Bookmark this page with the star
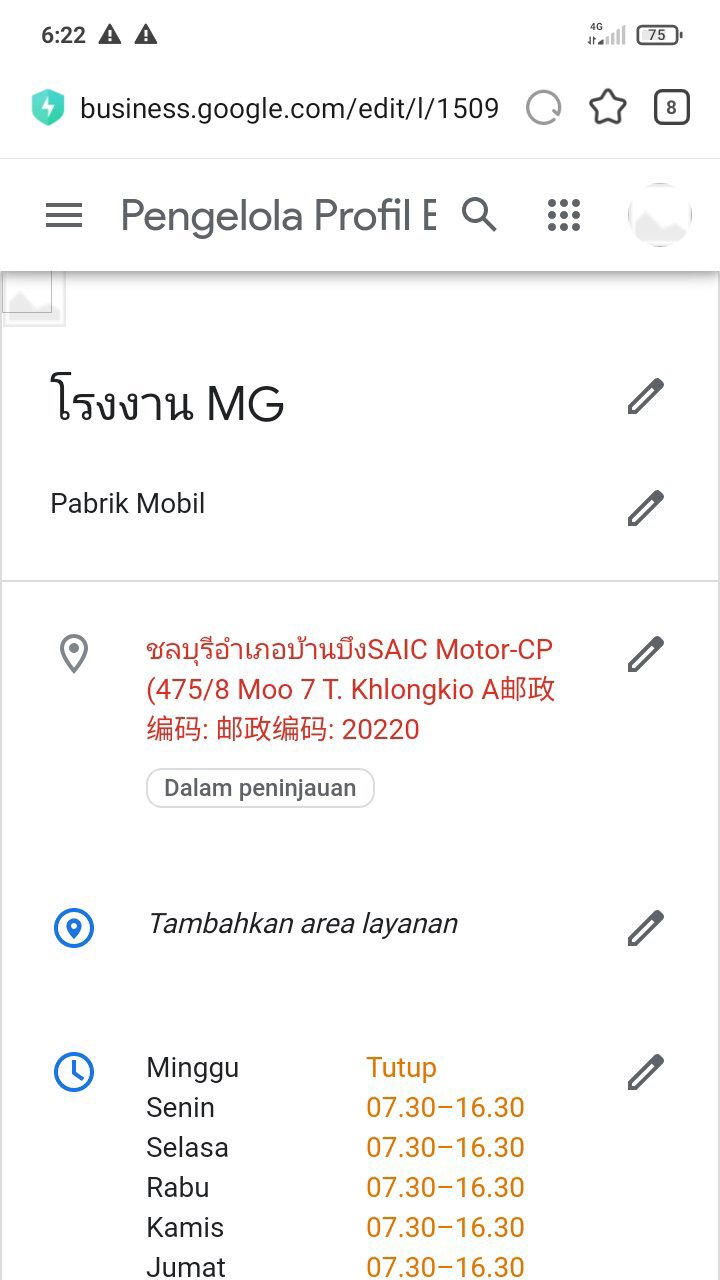Screen dimensions: 720x1280 (607, 108)
